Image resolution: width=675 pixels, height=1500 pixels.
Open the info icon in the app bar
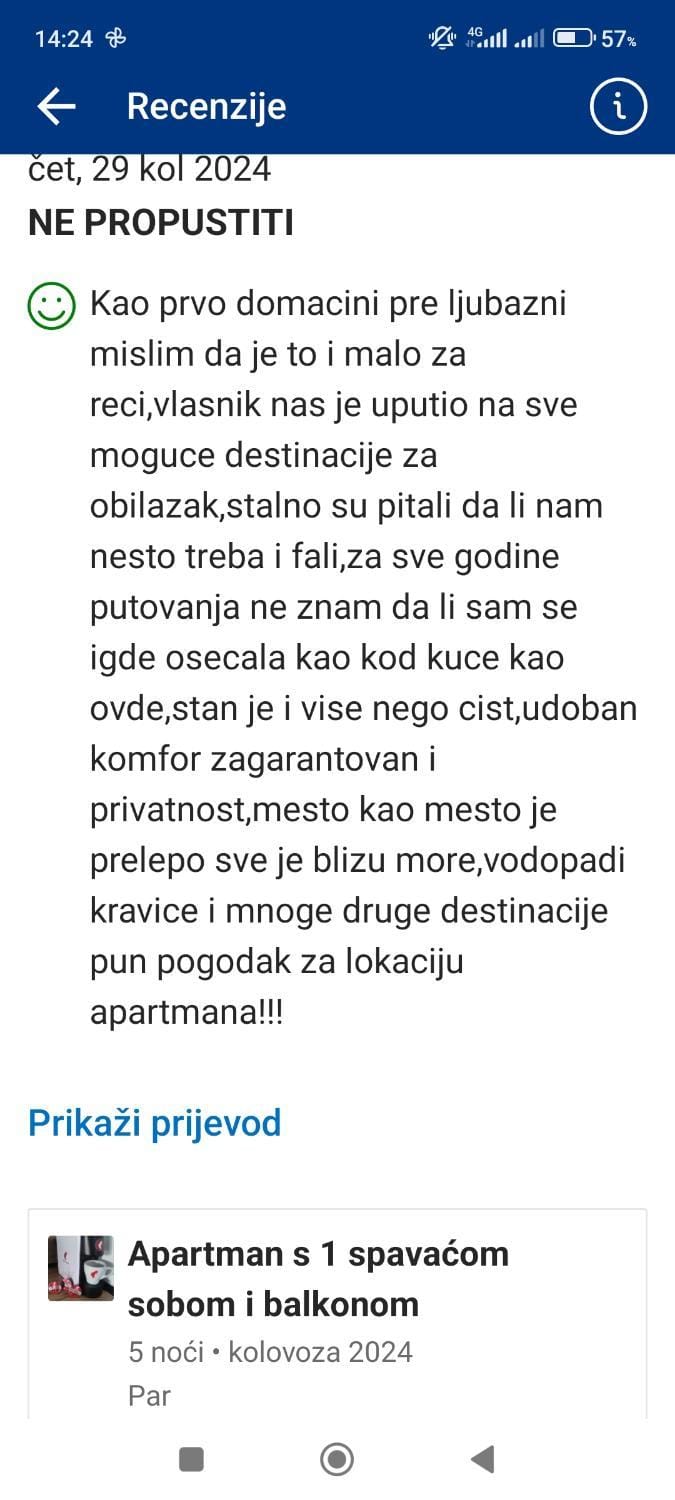[617, 106]
